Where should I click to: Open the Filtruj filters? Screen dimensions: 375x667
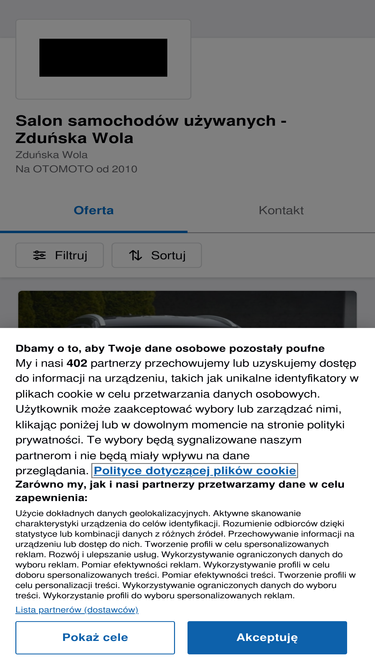[x=60, y=255]
